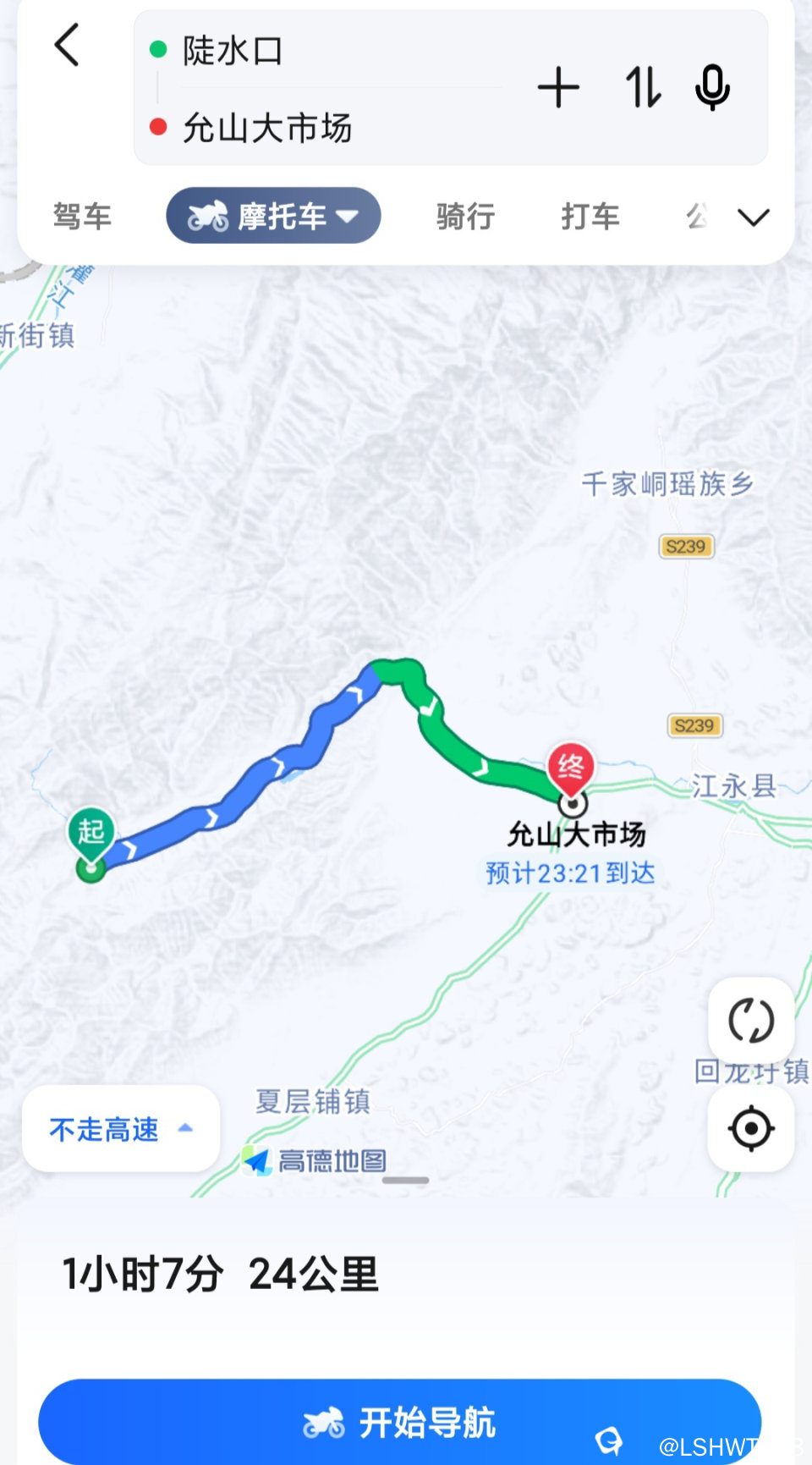This screenshot has width=812, height=1465.
Task: Switch to the 驾车 tab
Action: click(x=82, y=217)
